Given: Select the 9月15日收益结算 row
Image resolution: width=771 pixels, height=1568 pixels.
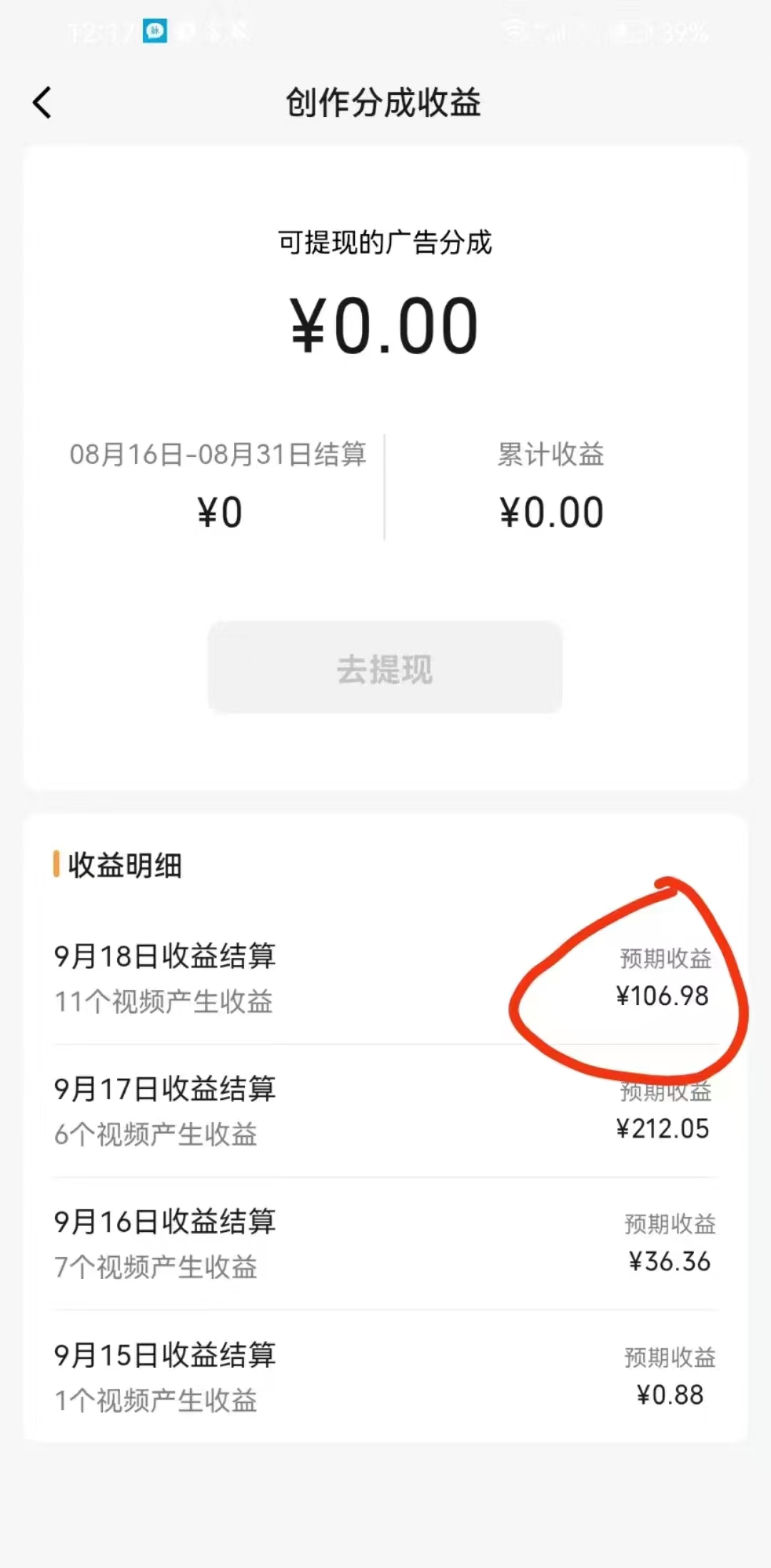Looking at the screenshot, I should [x=385, y=1377].
